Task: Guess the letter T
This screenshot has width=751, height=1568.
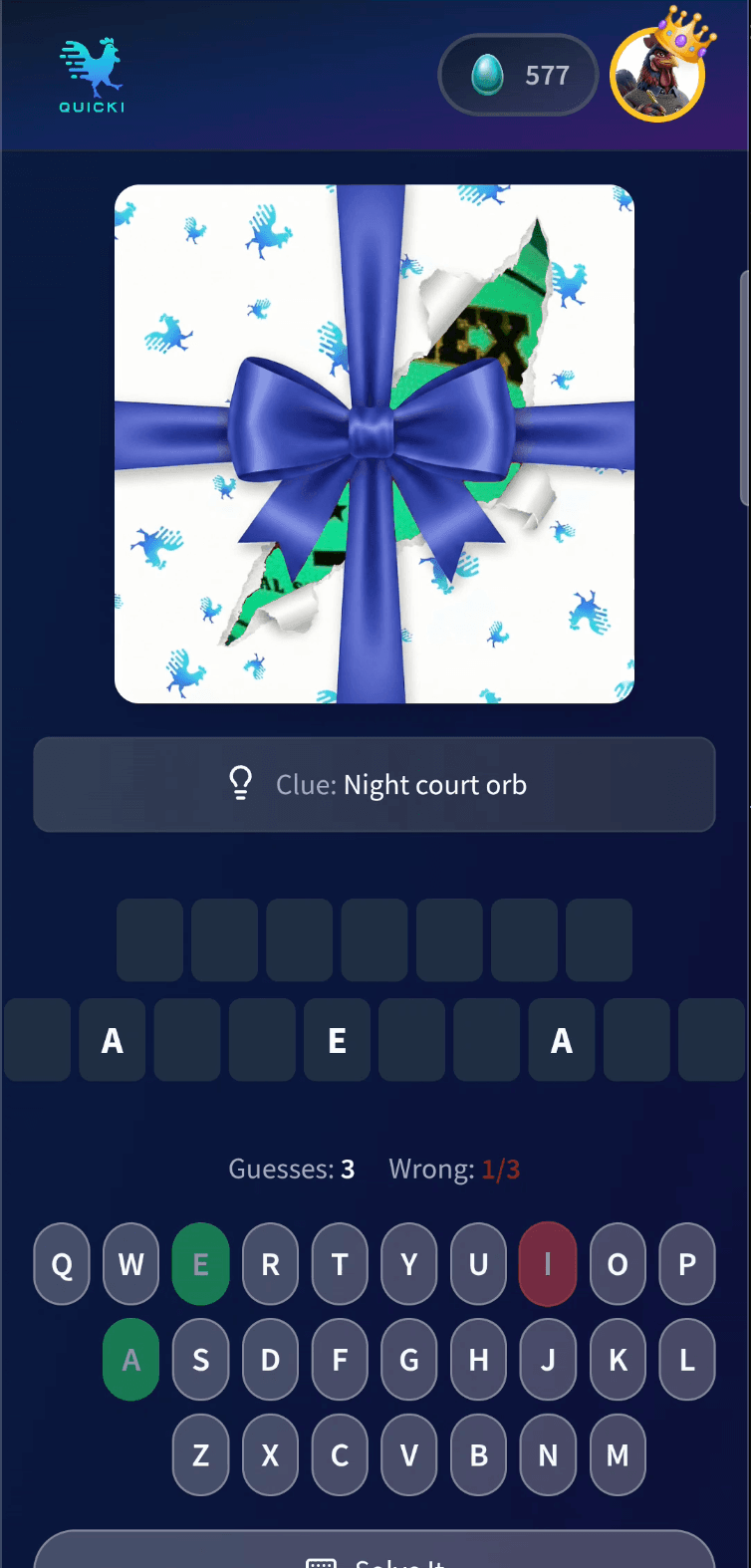Action: tap(340, 1264)
